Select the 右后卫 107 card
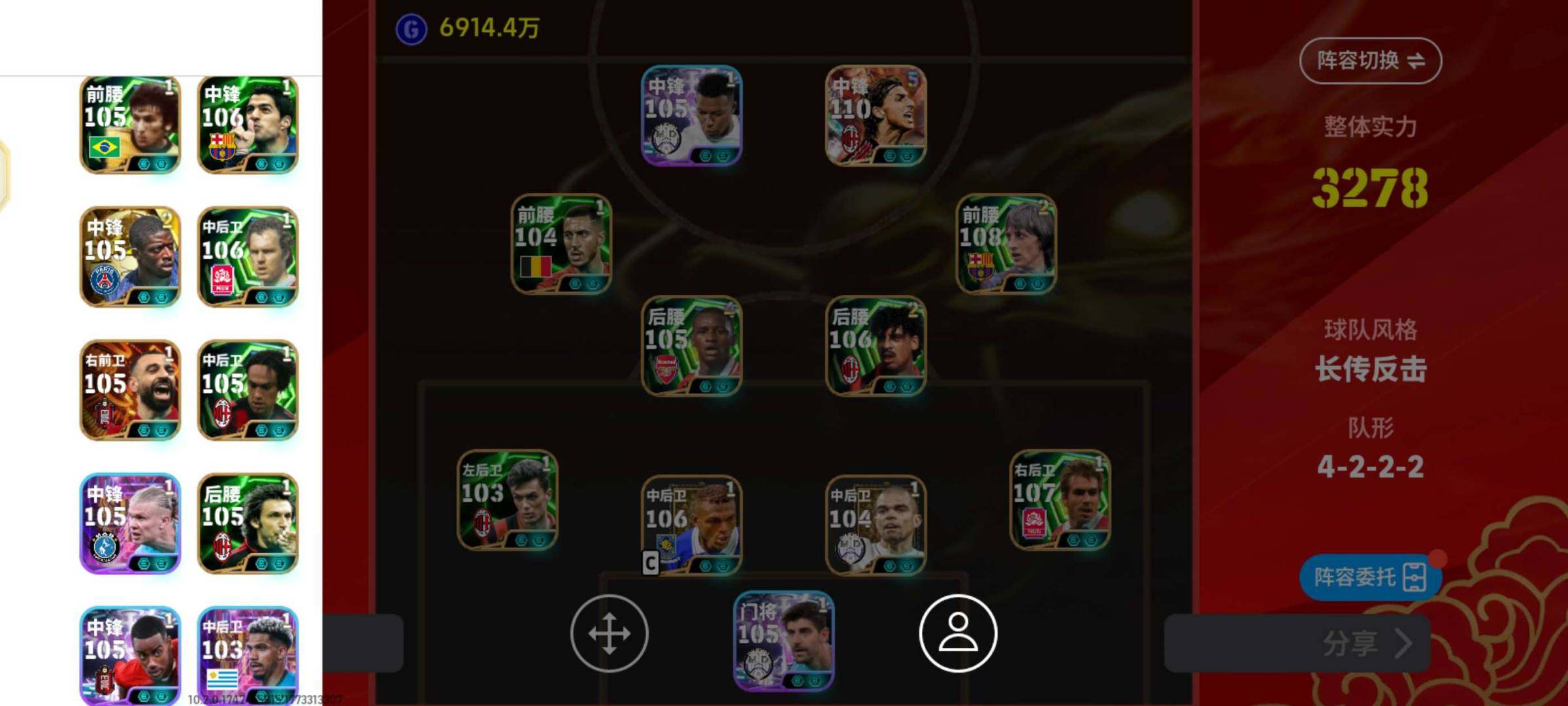 tap(1060, 500)
